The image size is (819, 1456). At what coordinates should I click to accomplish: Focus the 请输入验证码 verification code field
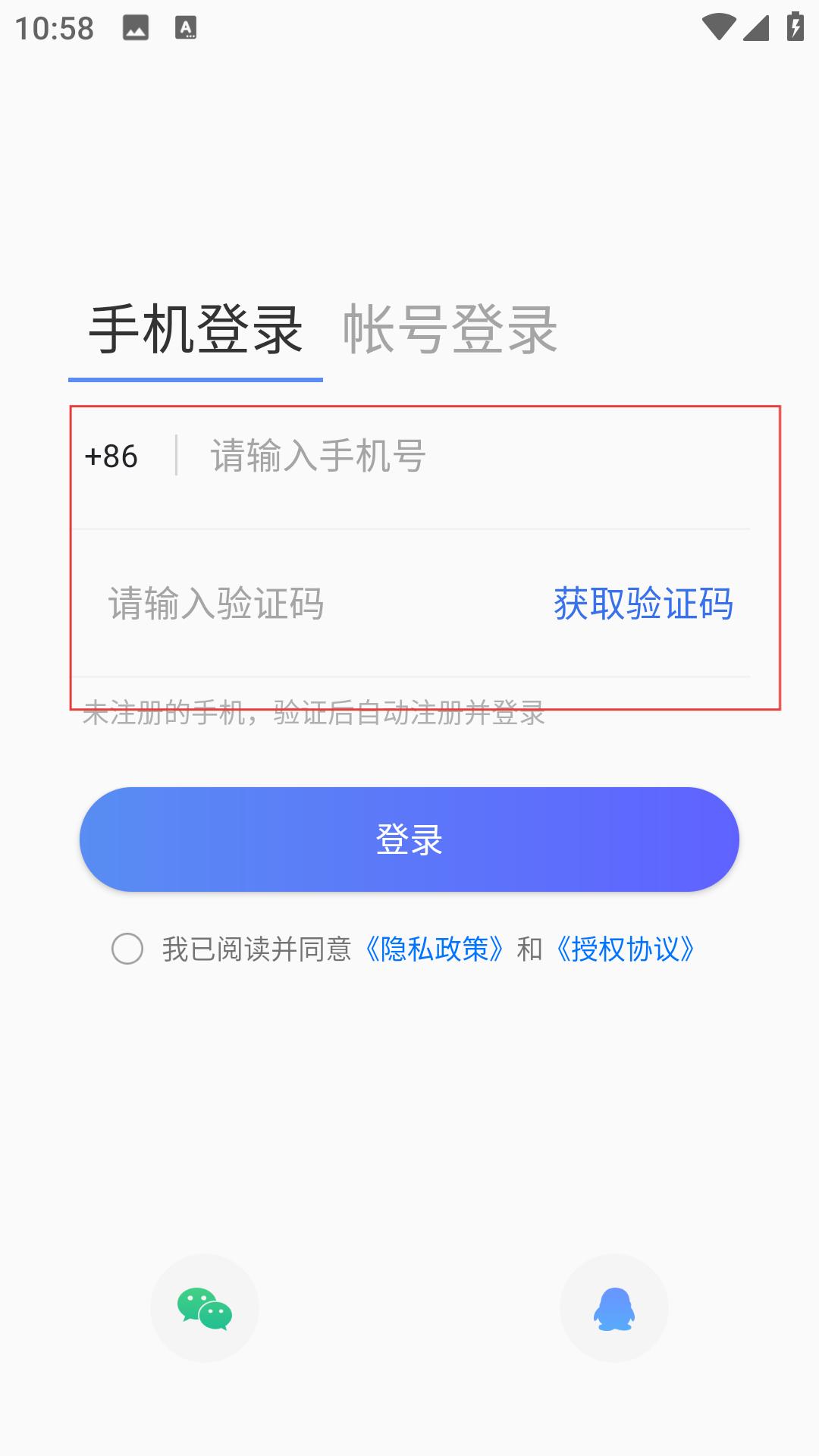(x=311, y=604)
